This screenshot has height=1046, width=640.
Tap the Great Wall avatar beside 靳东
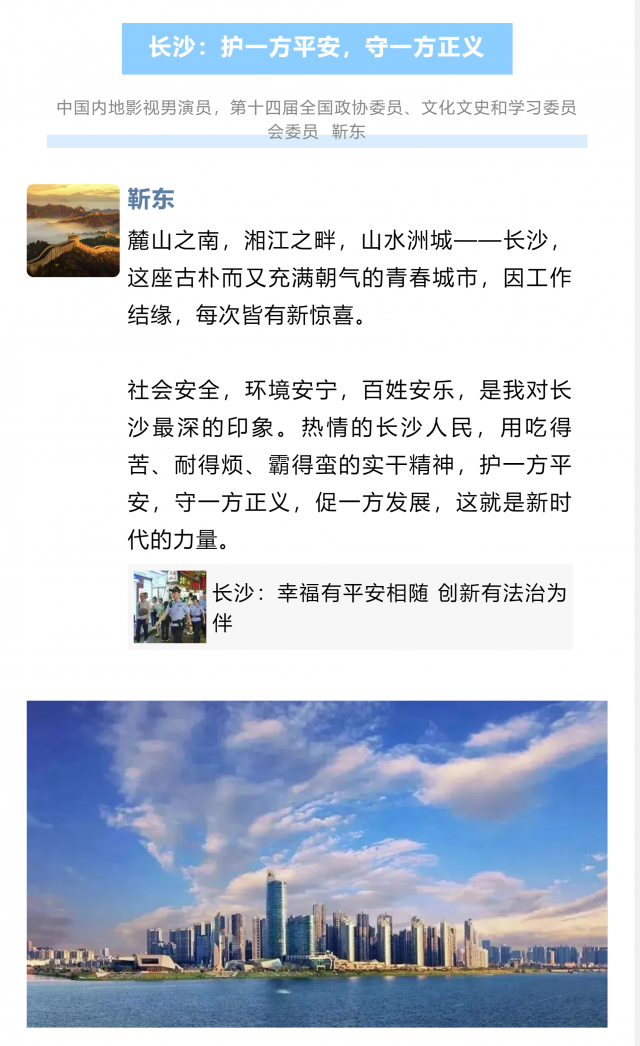click(73, 230)
